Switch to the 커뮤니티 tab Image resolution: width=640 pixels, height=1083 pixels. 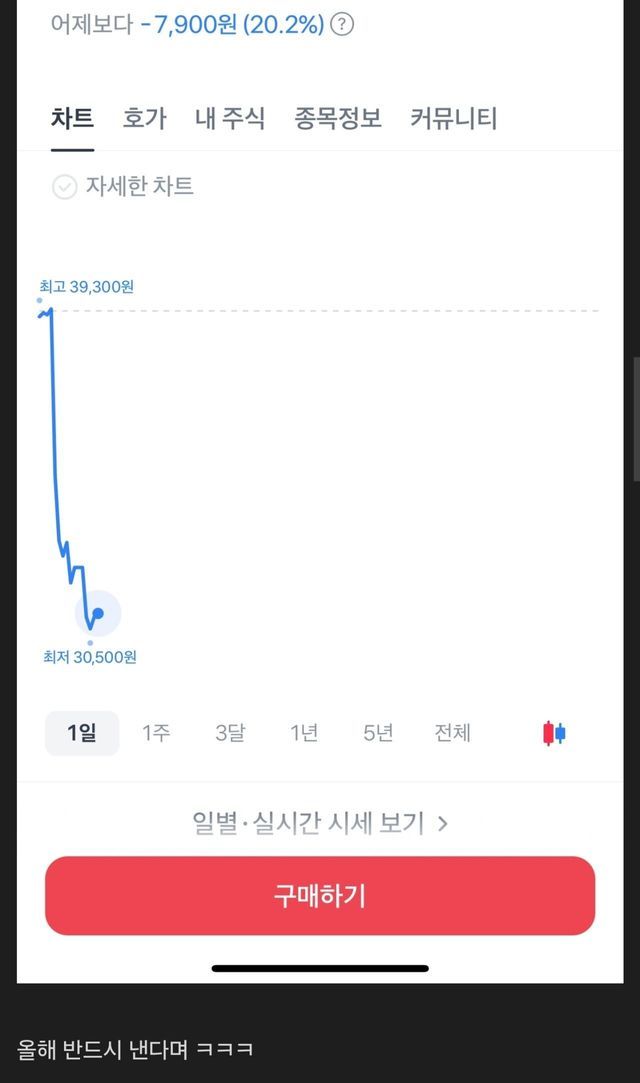coord(453,119)
